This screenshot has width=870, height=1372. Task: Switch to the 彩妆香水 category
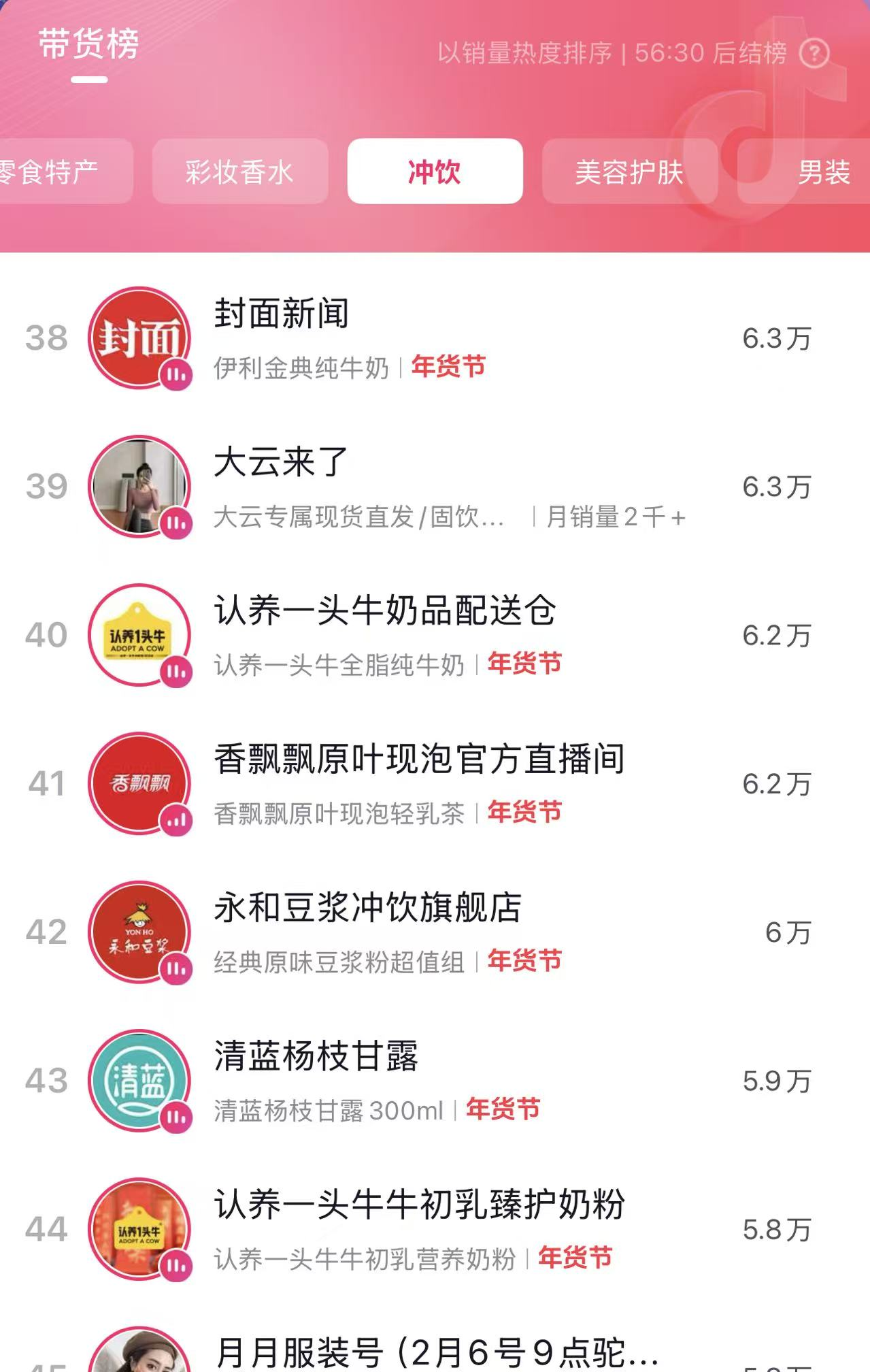click(239, 171)
